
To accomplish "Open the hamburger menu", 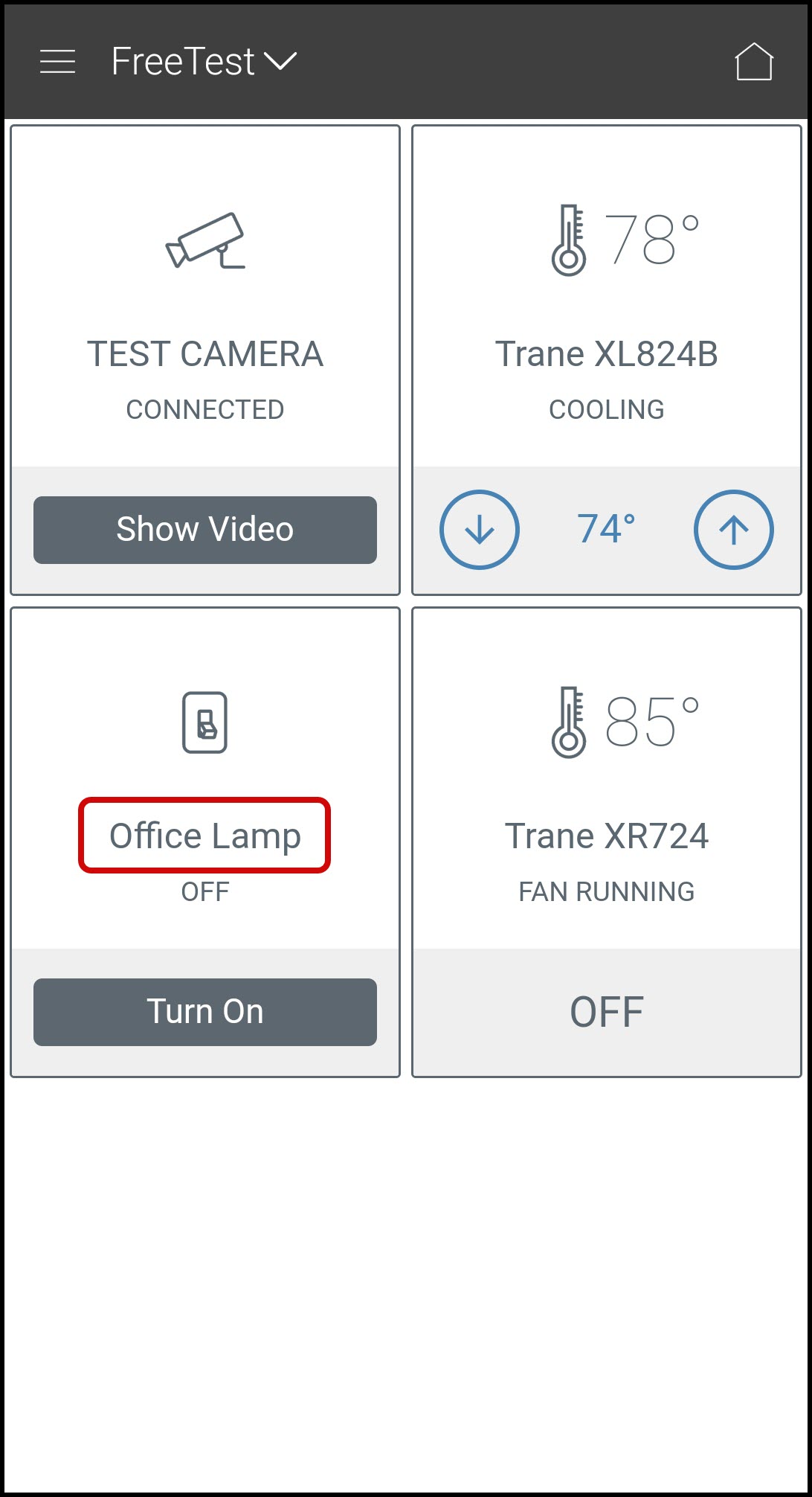I will click(57, 62).
